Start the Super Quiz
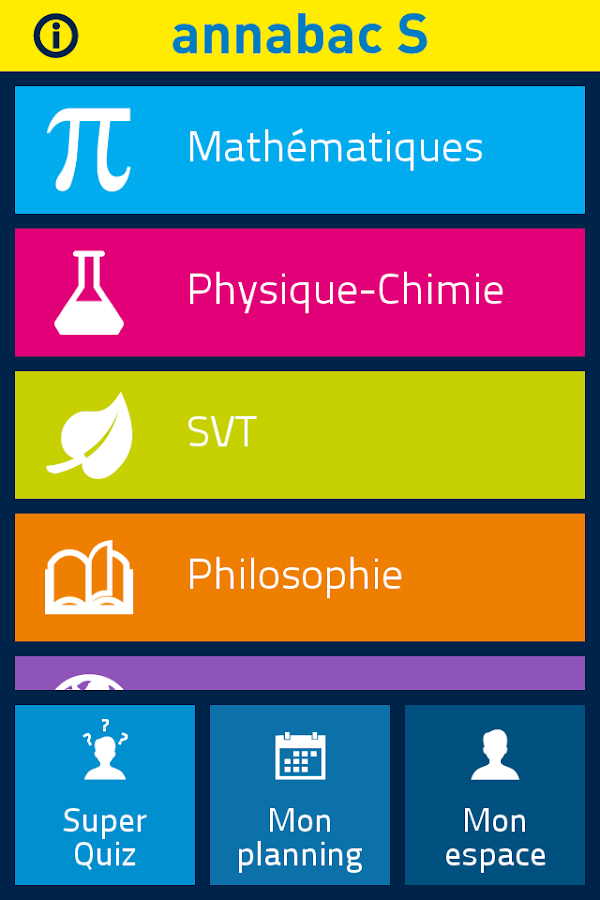600x900 pixels. (105, 795)
